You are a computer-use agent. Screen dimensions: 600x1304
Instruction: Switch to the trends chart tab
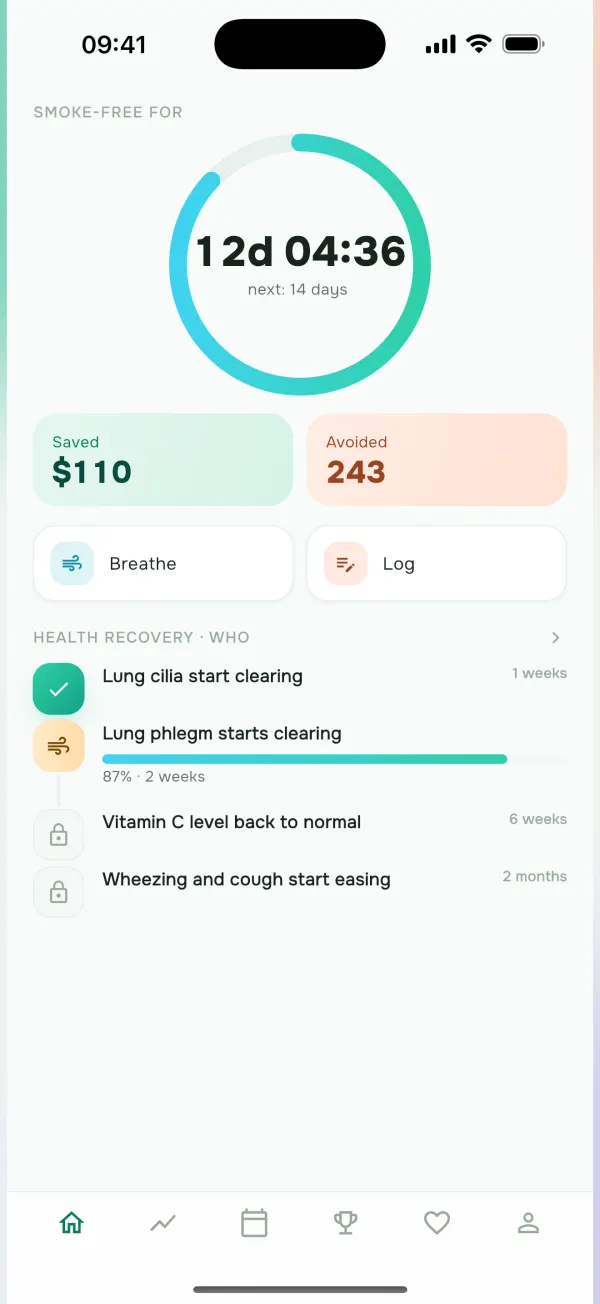click(x=163, y=1222)
